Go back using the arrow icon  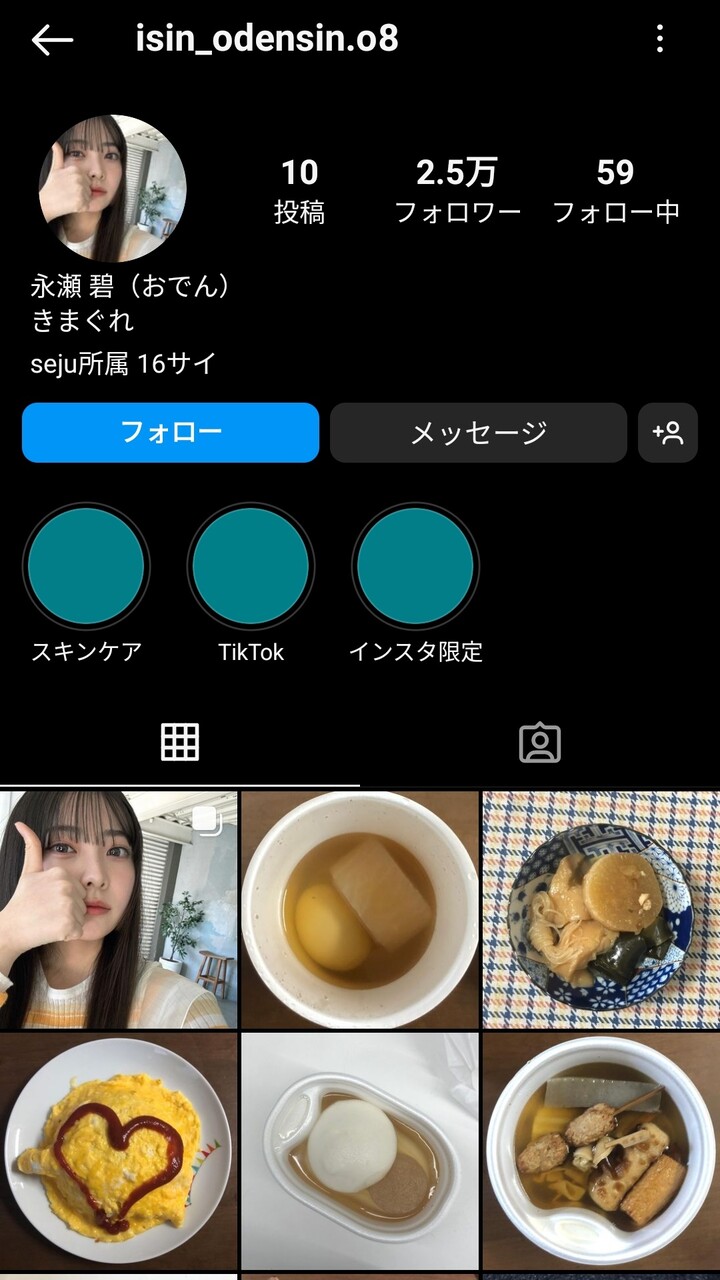click(x=52, y=40)
